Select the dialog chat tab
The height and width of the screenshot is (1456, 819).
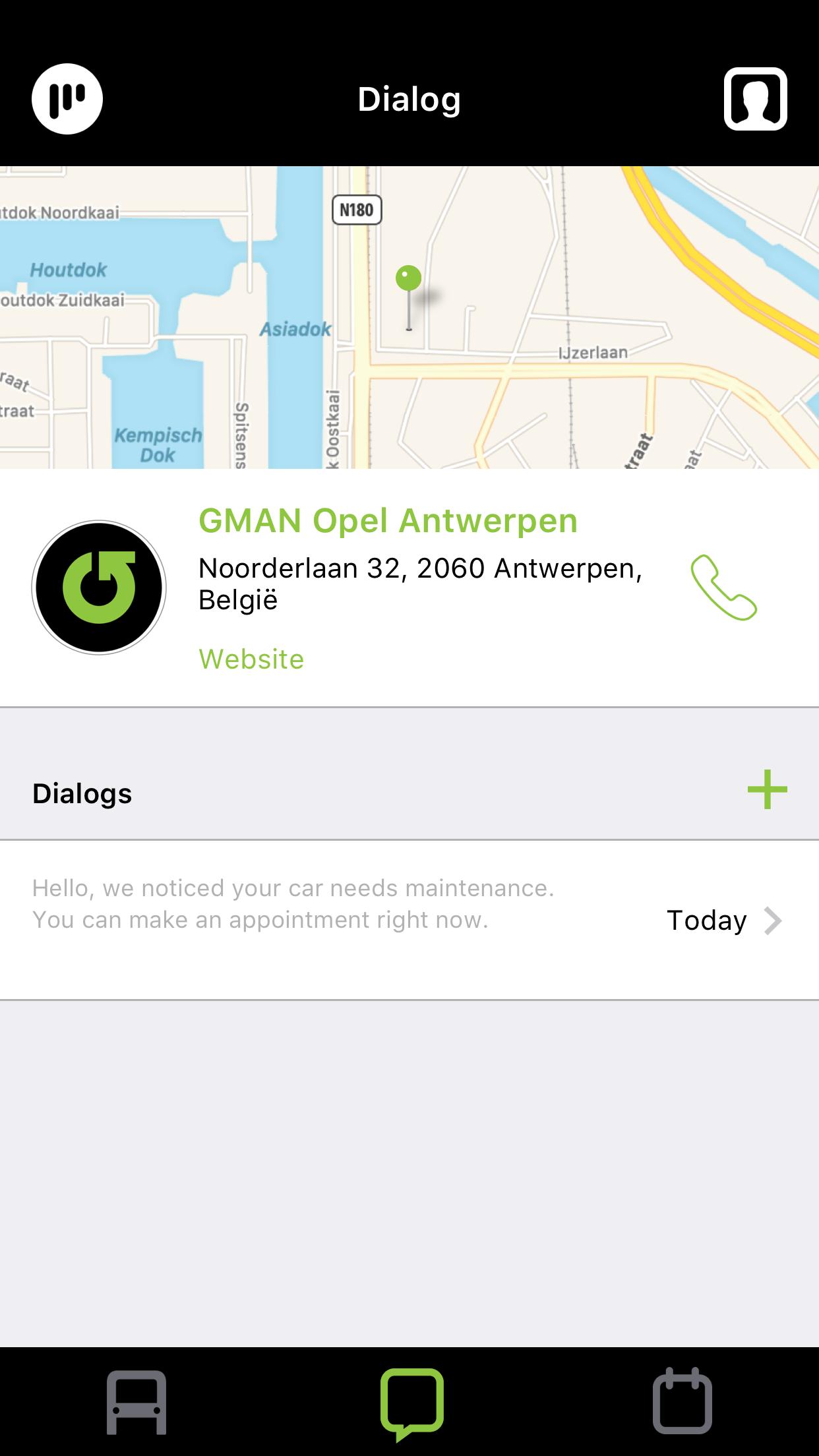[x=411, y=1403]
